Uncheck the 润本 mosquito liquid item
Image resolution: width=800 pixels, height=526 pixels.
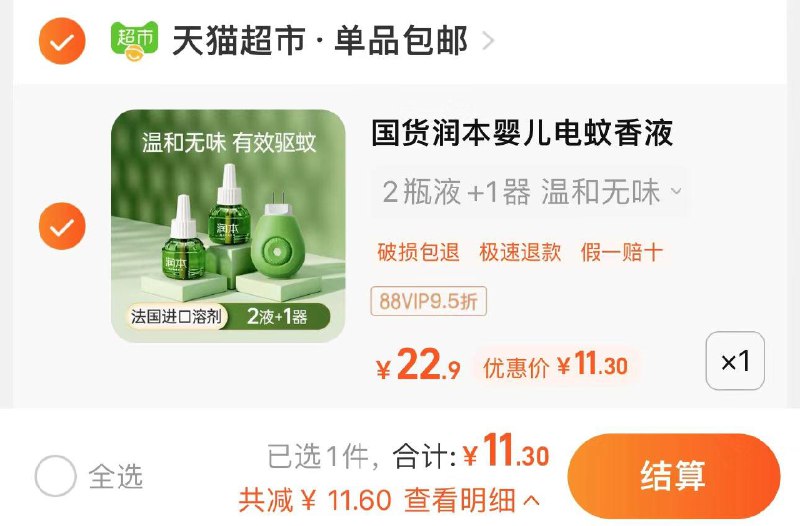pos(61,227)
